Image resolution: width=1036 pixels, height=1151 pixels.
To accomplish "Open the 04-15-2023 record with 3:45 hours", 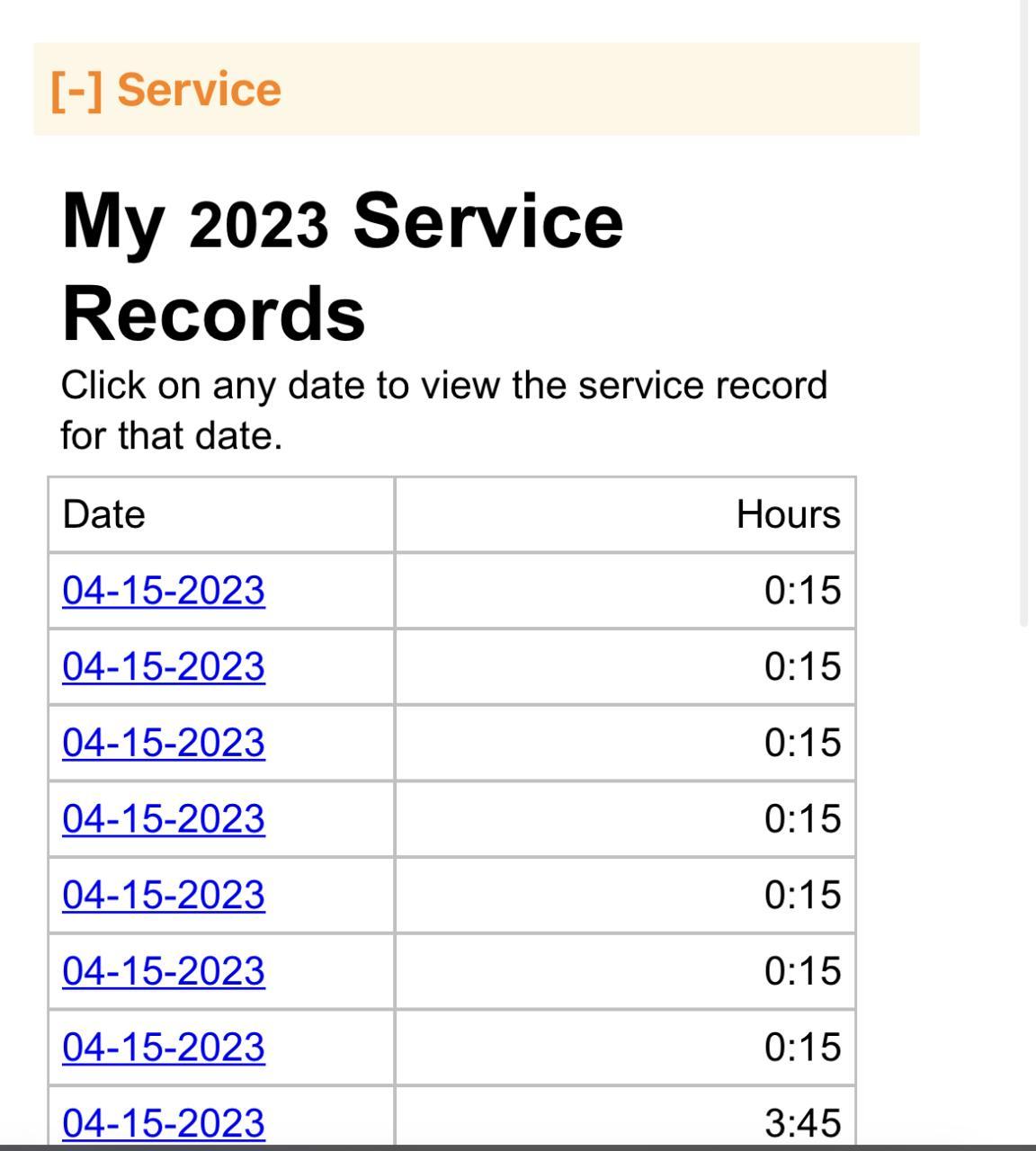I will pos(164,1122).
